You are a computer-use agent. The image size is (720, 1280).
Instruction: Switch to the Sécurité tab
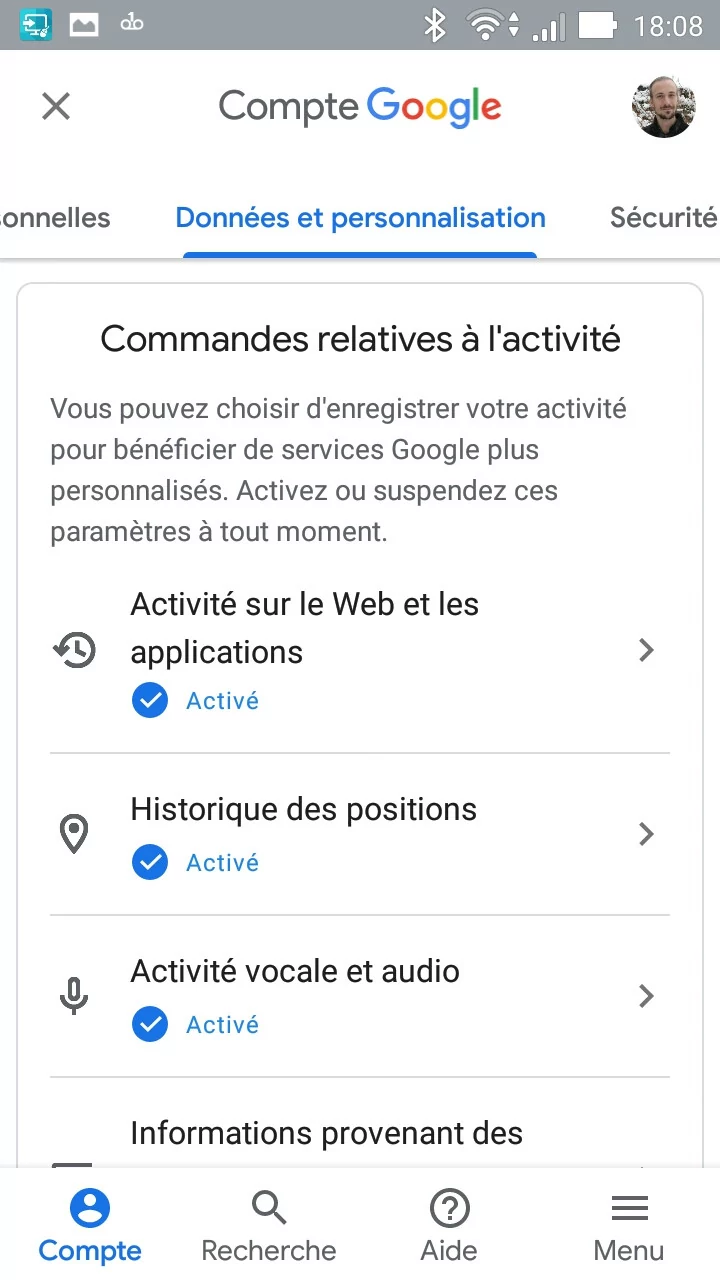pyautogui.click(x=664, y=217)
